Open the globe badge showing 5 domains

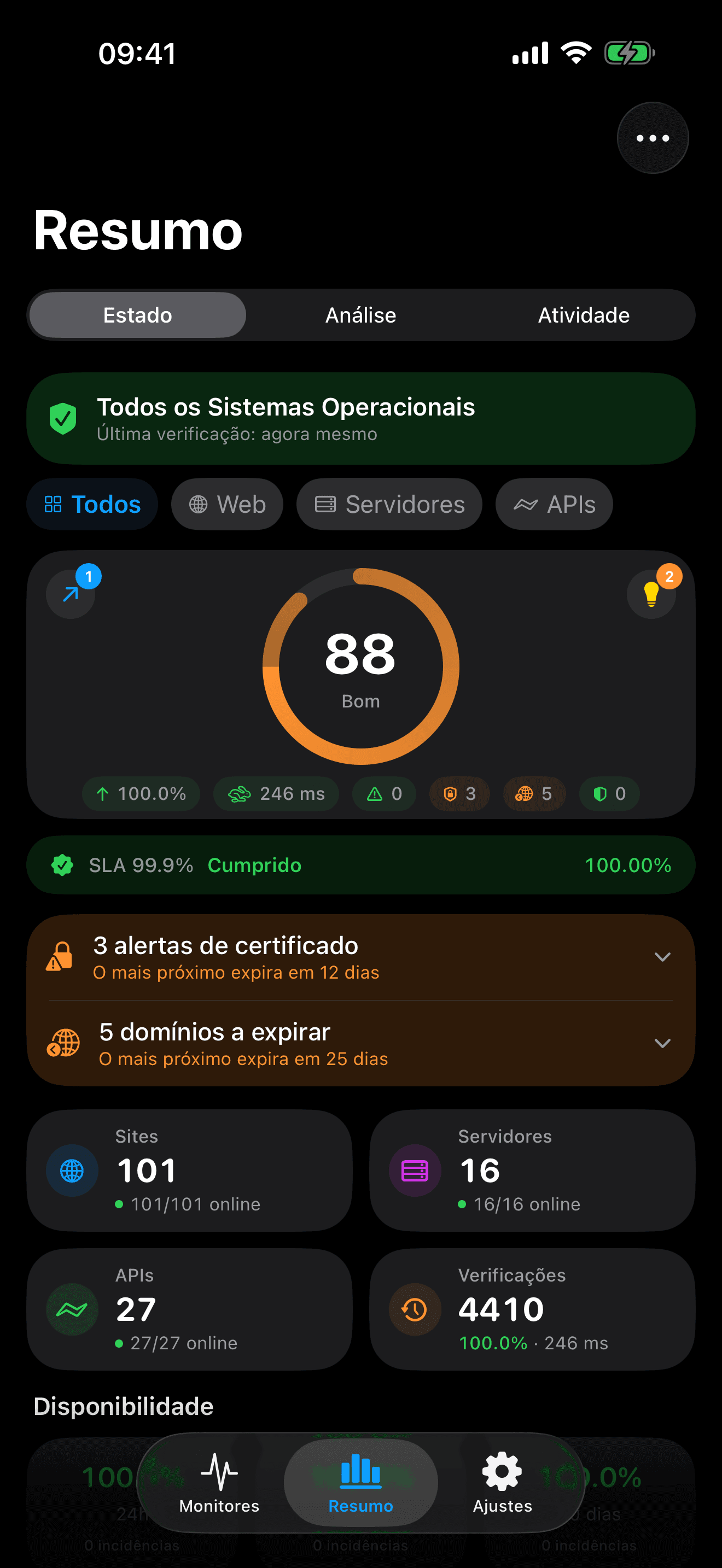tap(533, 794)
